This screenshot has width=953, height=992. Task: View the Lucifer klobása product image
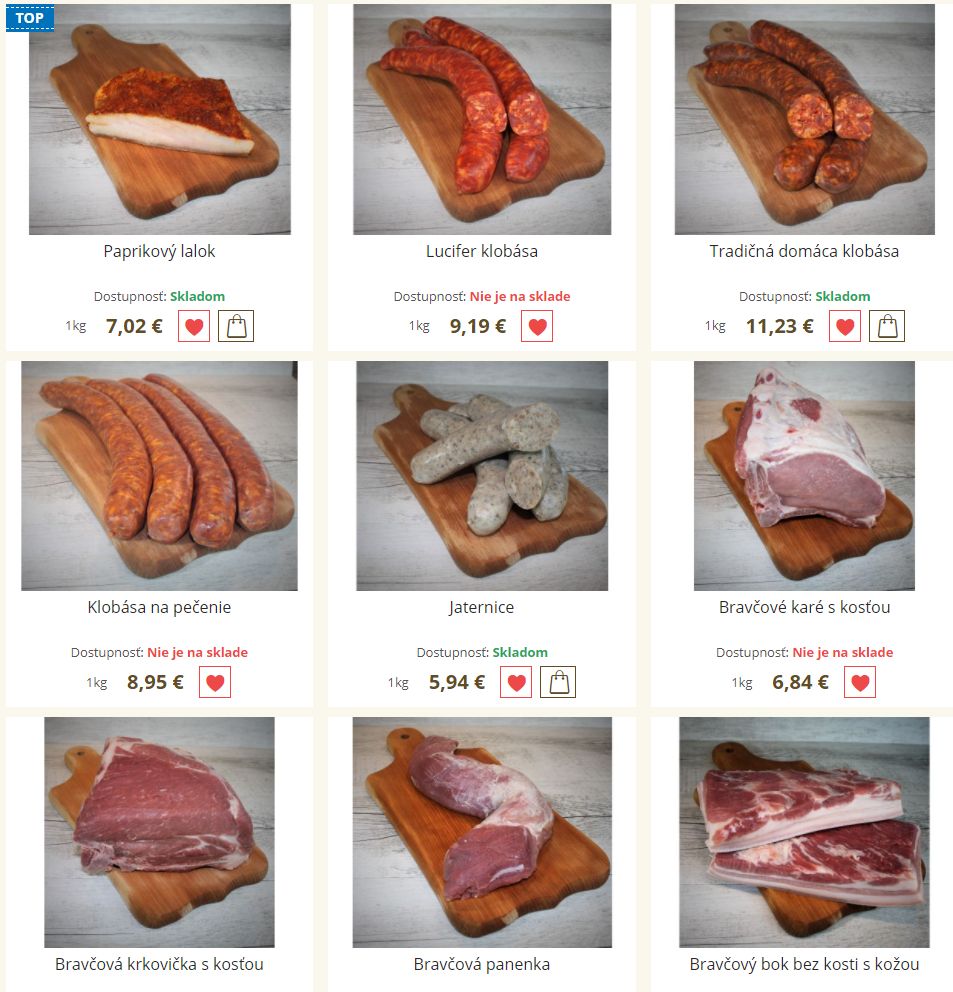(x=482, y=120)
